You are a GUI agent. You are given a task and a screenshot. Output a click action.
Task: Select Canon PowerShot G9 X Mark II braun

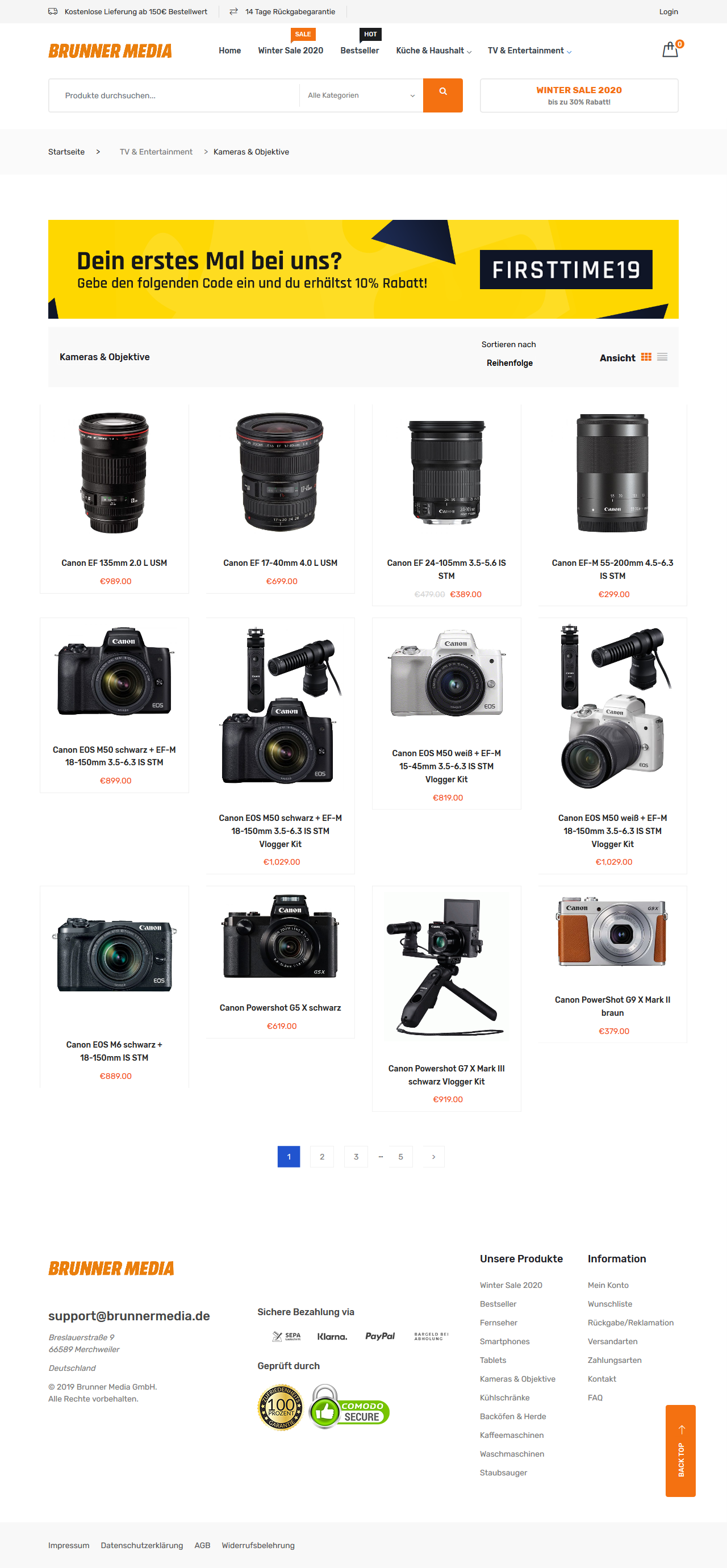[x=613, y=1006]
